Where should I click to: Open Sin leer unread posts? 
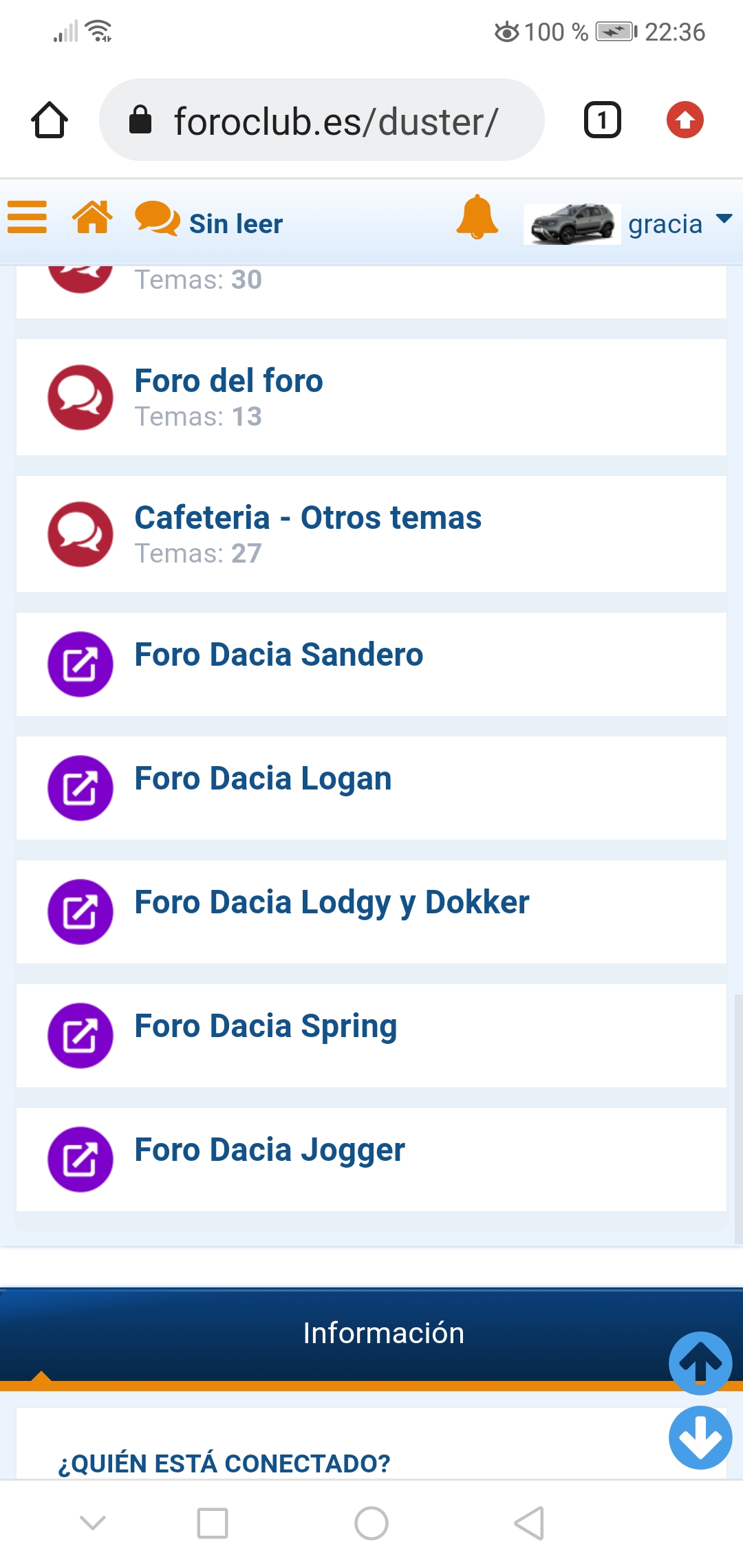coord(209,221)
